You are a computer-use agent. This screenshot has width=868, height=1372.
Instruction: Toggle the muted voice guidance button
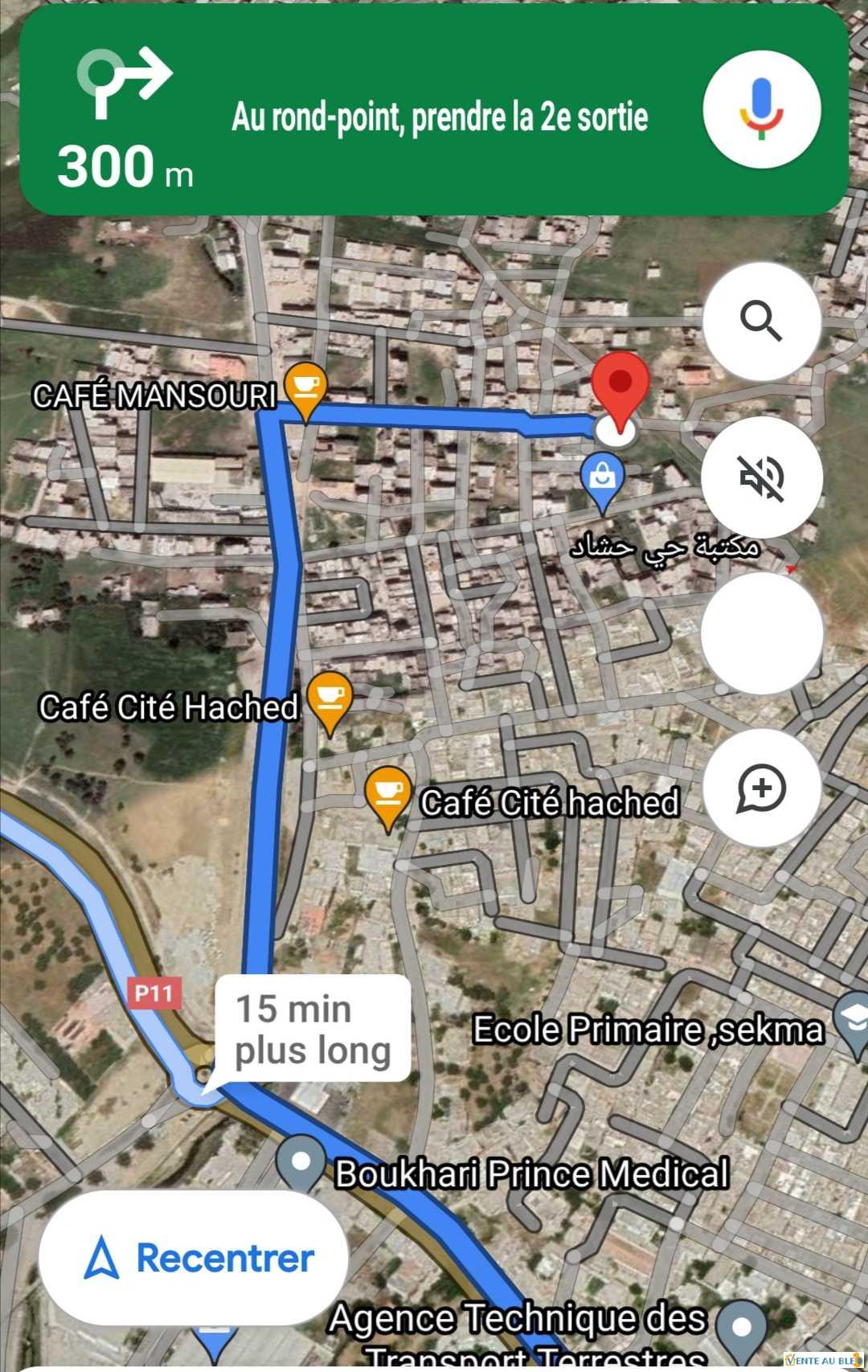point(761,477)
